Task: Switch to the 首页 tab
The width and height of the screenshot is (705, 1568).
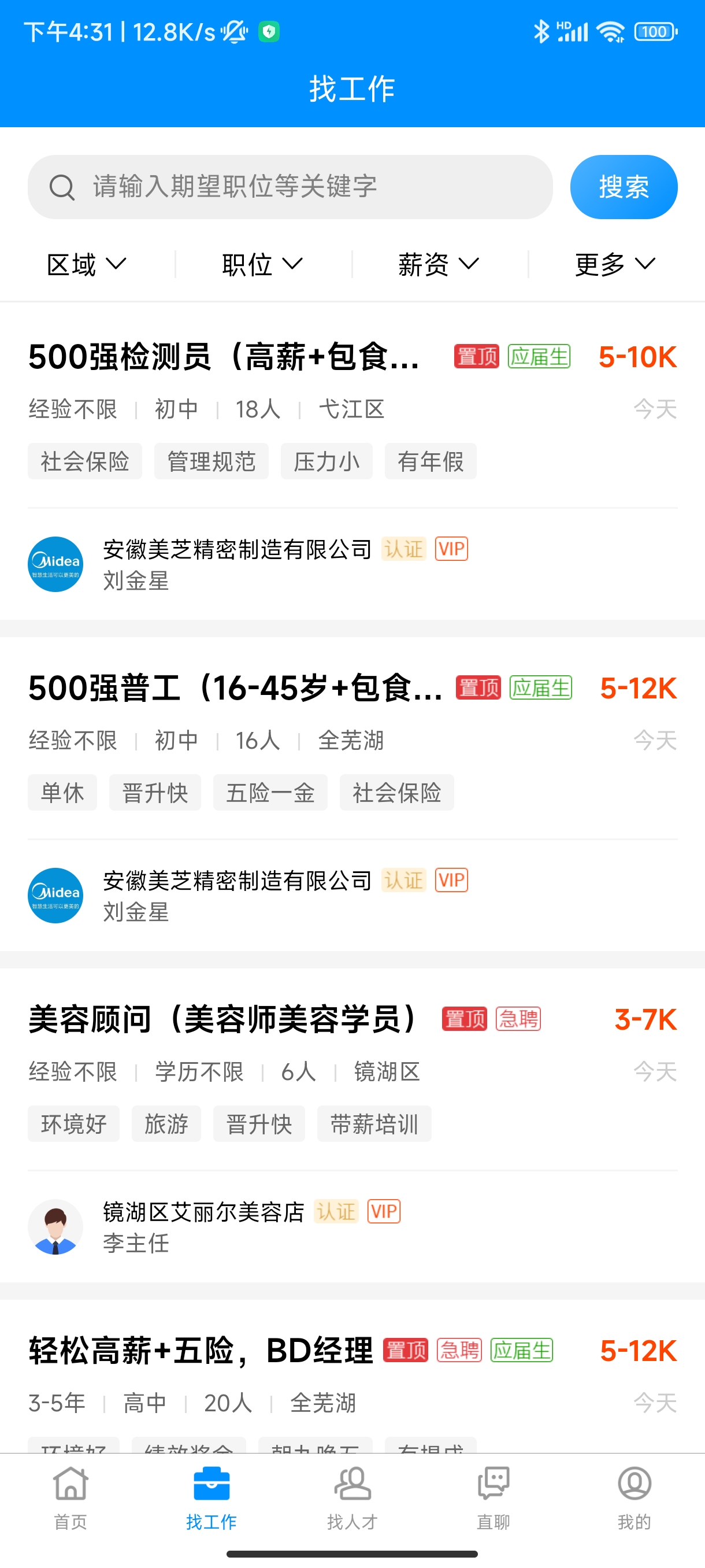Action: click(70, 1497)
